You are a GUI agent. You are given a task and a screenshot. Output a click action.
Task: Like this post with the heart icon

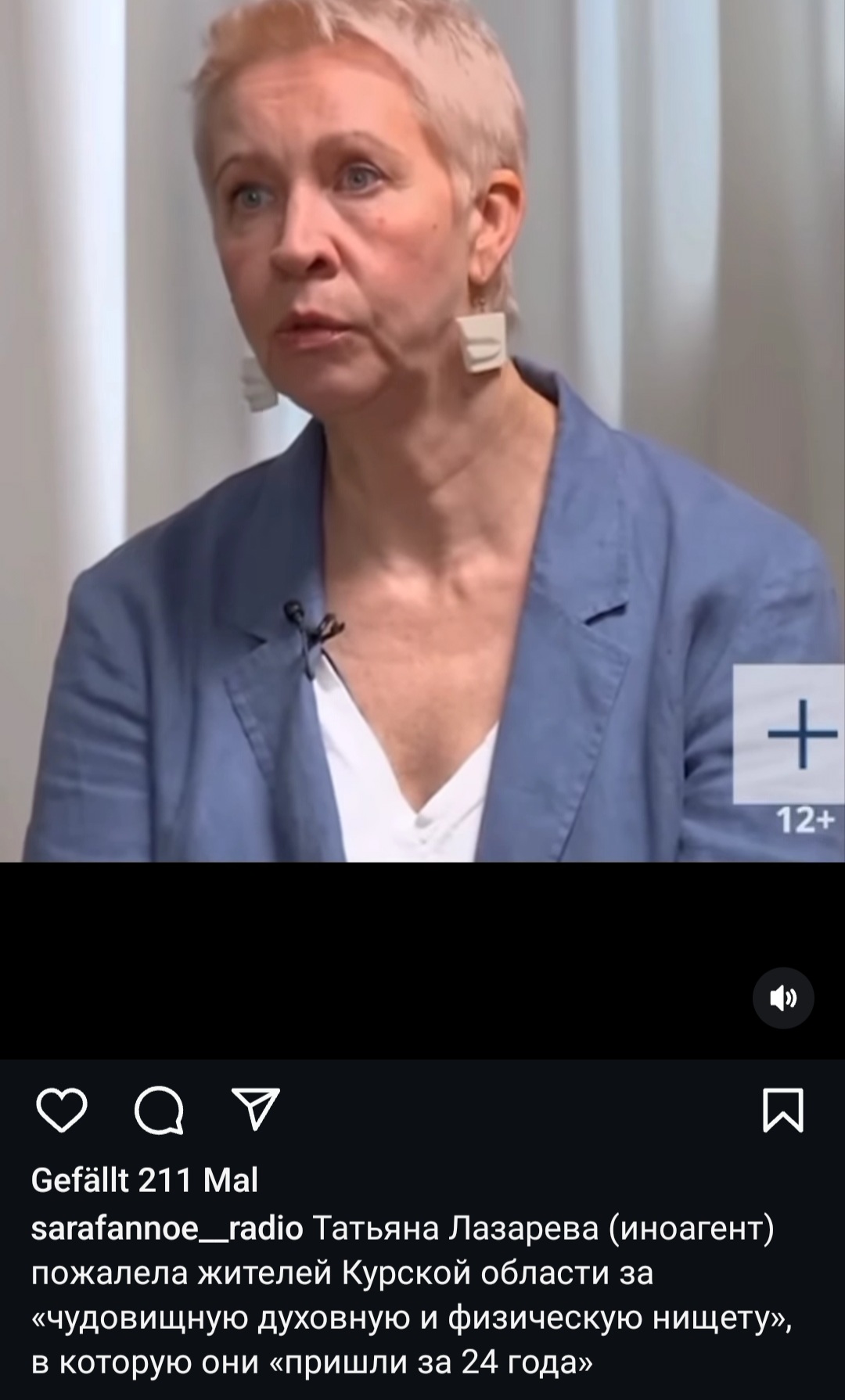pyautogui.click(x=62, y=1110)
